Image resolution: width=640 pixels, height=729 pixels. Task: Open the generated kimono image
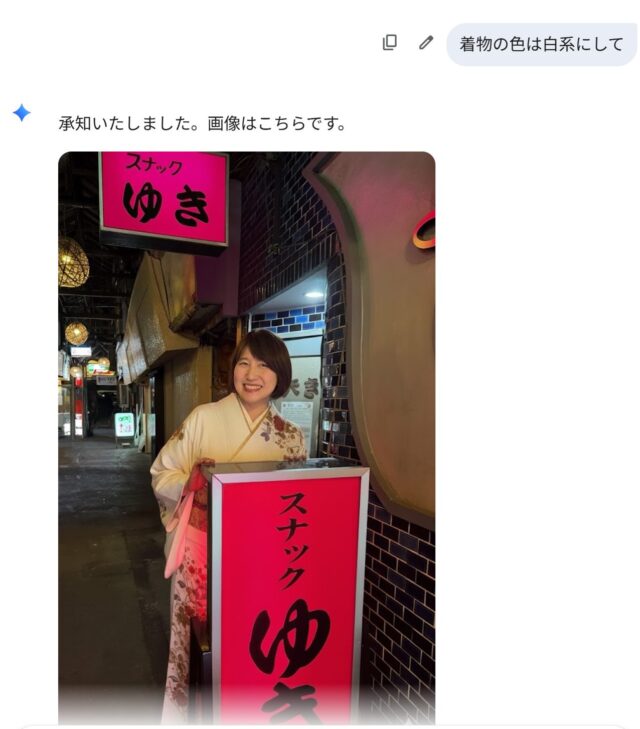coord(246,437)
